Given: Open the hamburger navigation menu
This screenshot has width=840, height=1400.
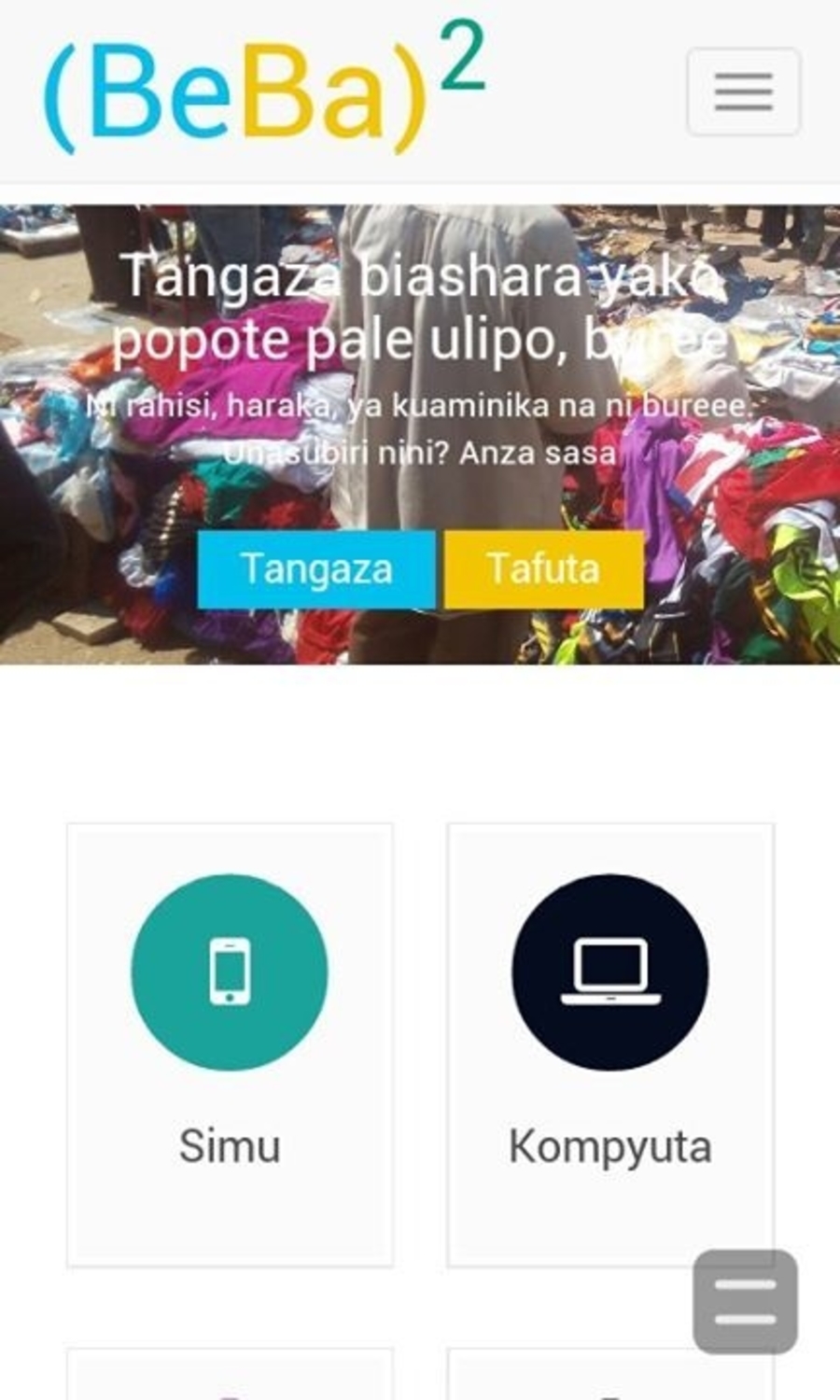Looking at the screenshot, I should tap(743, 91).
